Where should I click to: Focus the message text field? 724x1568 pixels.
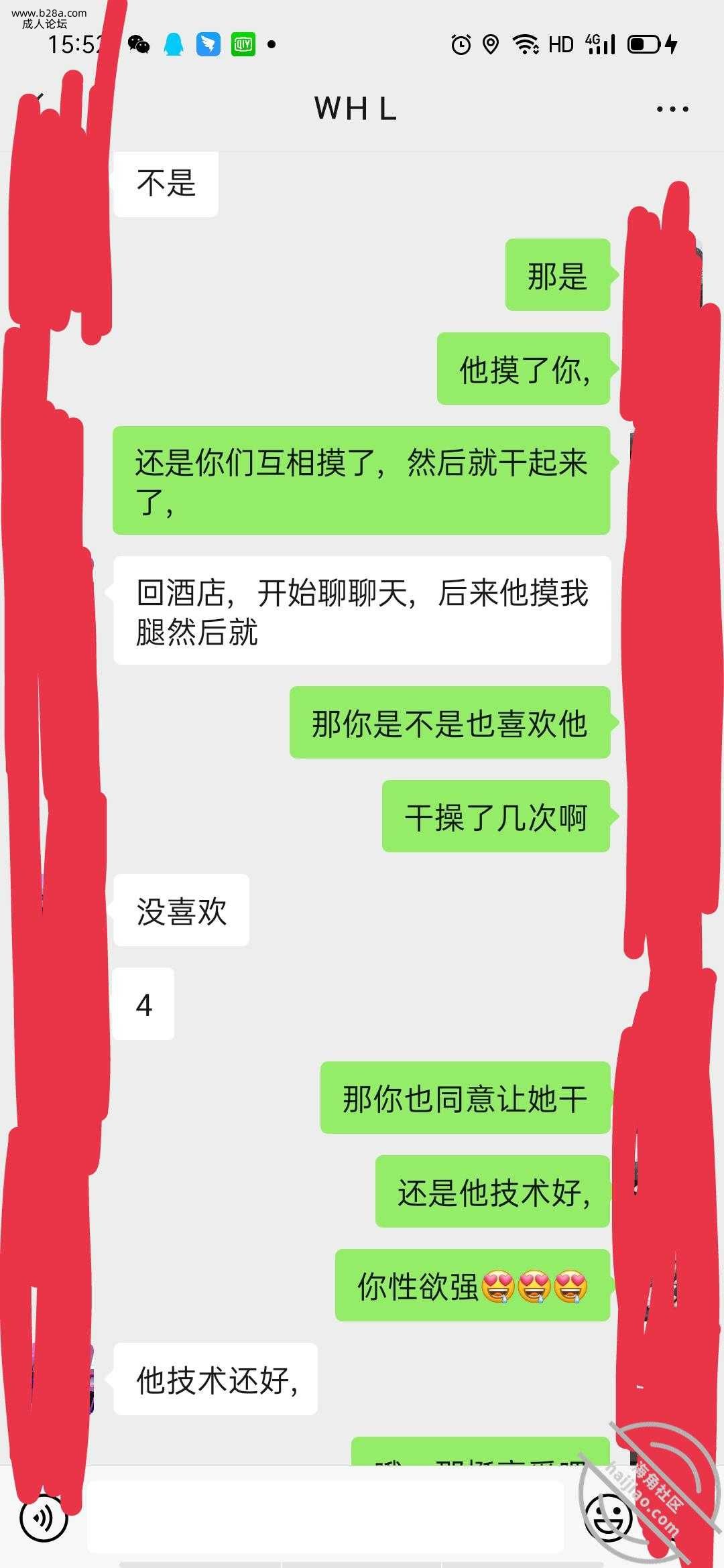[325, 1517]
